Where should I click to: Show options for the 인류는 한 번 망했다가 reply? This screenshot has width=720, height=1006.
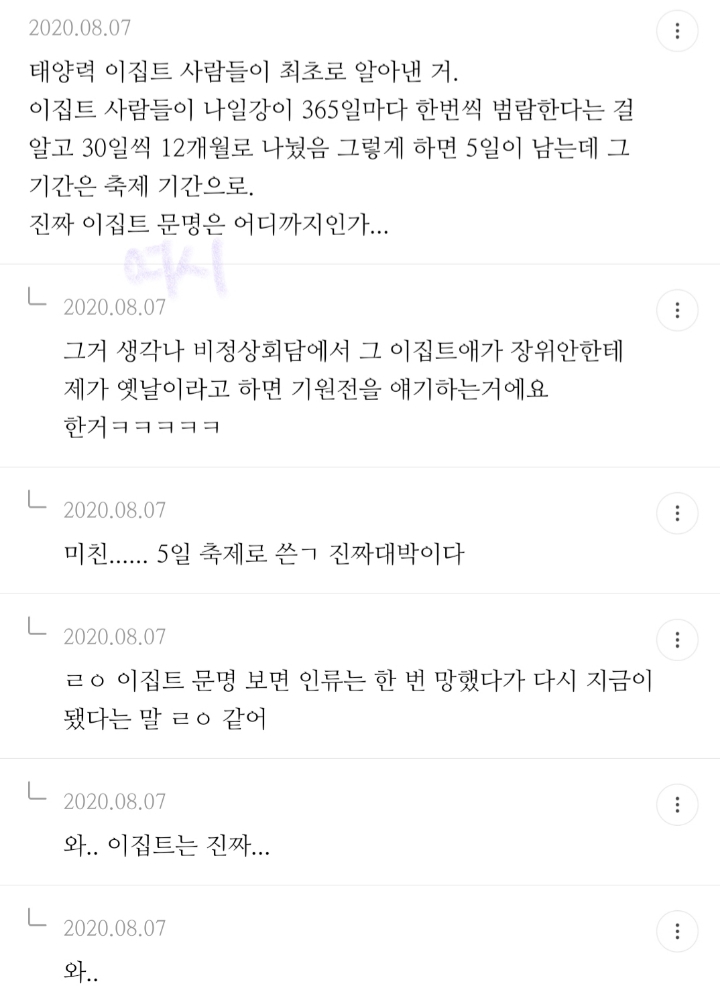pos(677,639)
